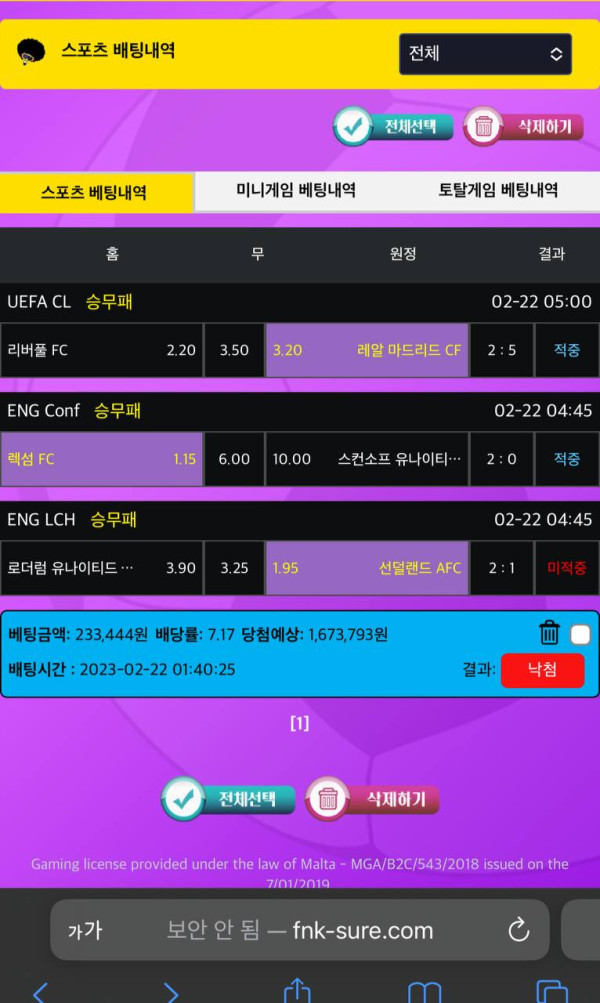Go to page 1 of results
Image resolution: width=600 pixels, height=1003 pixels.
coord(299,723)
